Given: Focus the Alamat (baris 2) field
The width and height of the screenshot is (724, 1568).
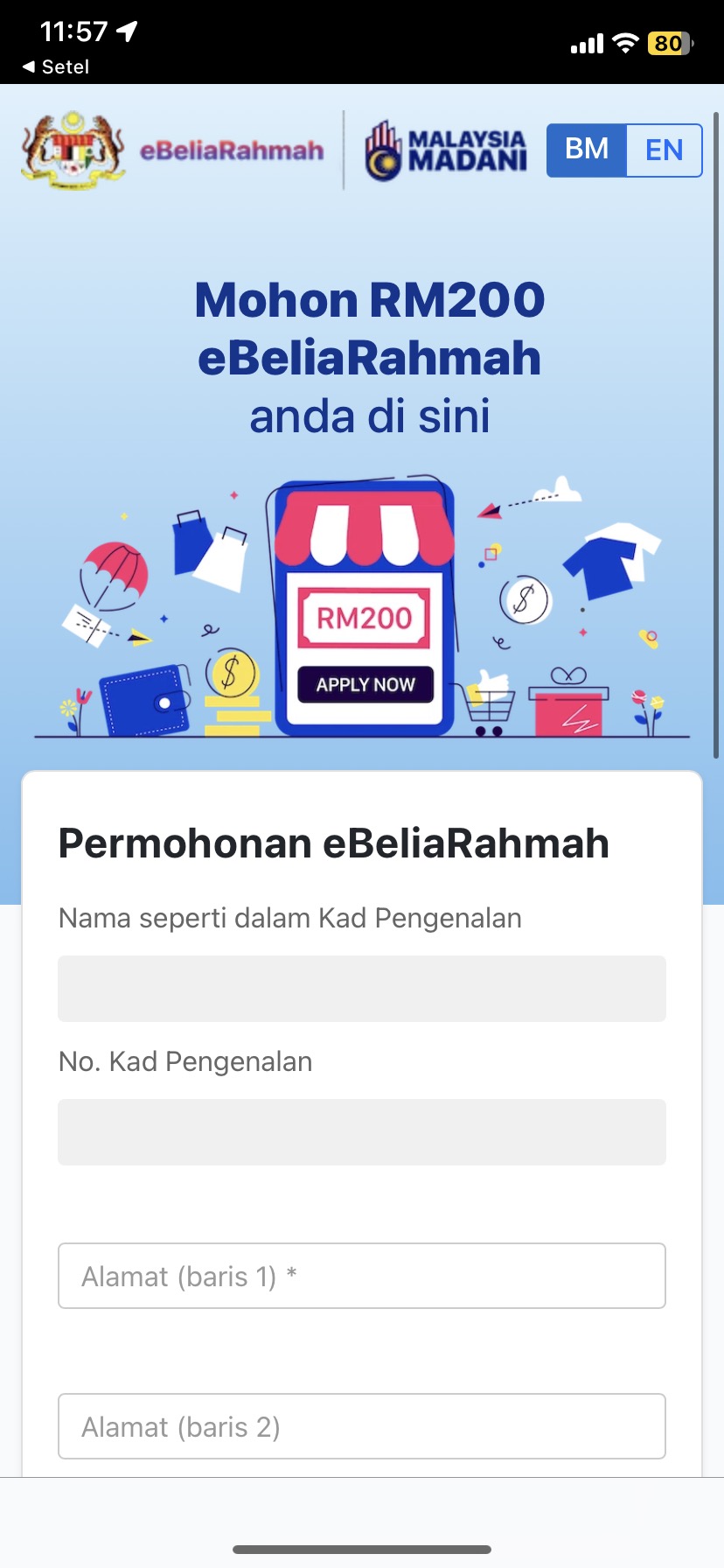Looking at the screenshot, I should pos(362,1426).
